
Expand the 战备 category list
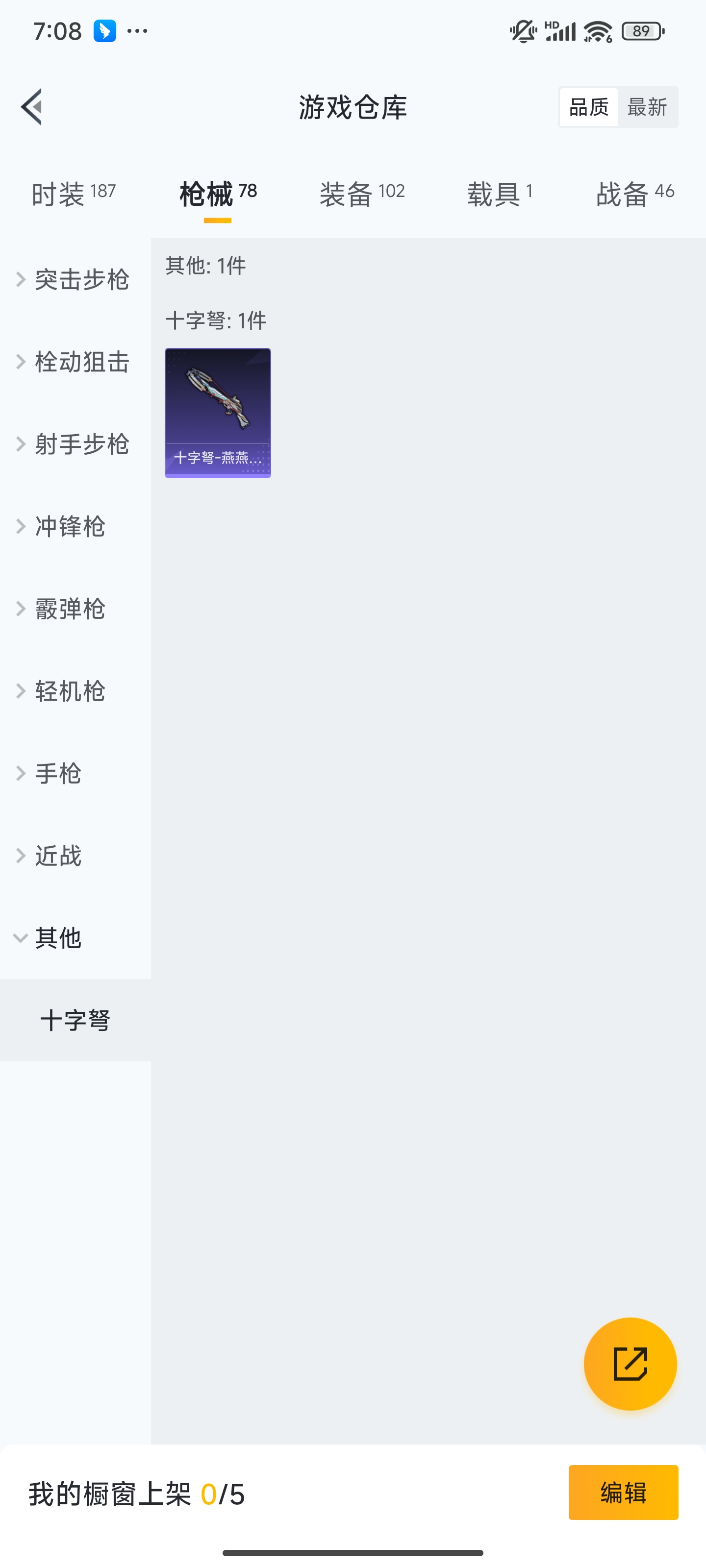point(633,193)
